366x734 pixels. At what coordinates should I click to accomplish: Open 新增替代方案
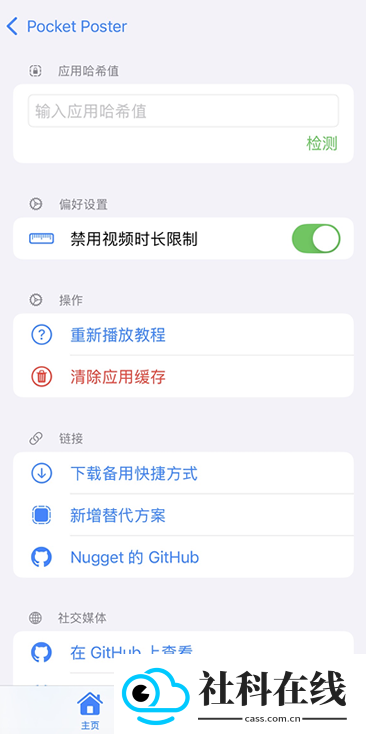tap(183, 515)
